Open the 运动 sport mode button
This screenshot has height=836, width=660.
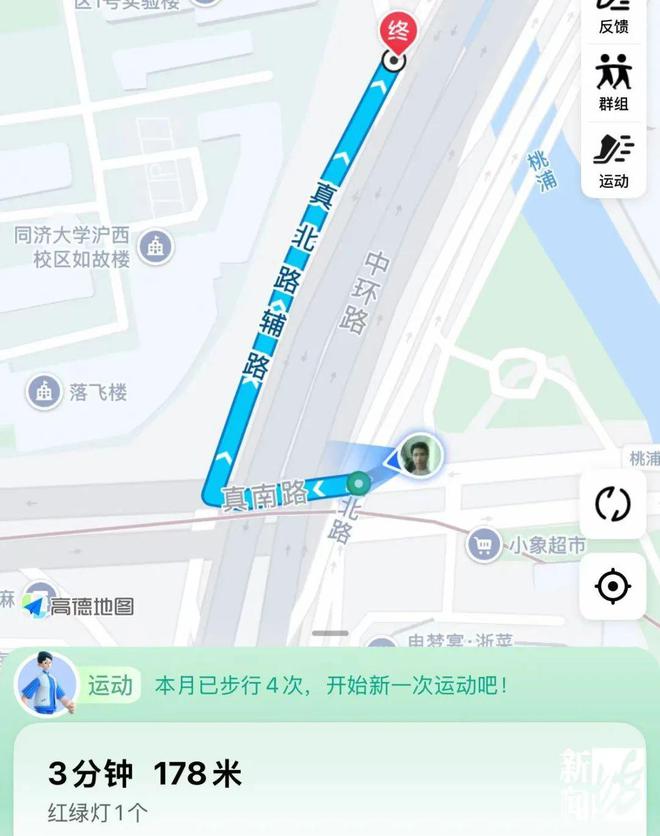click(x=613, y=160)
